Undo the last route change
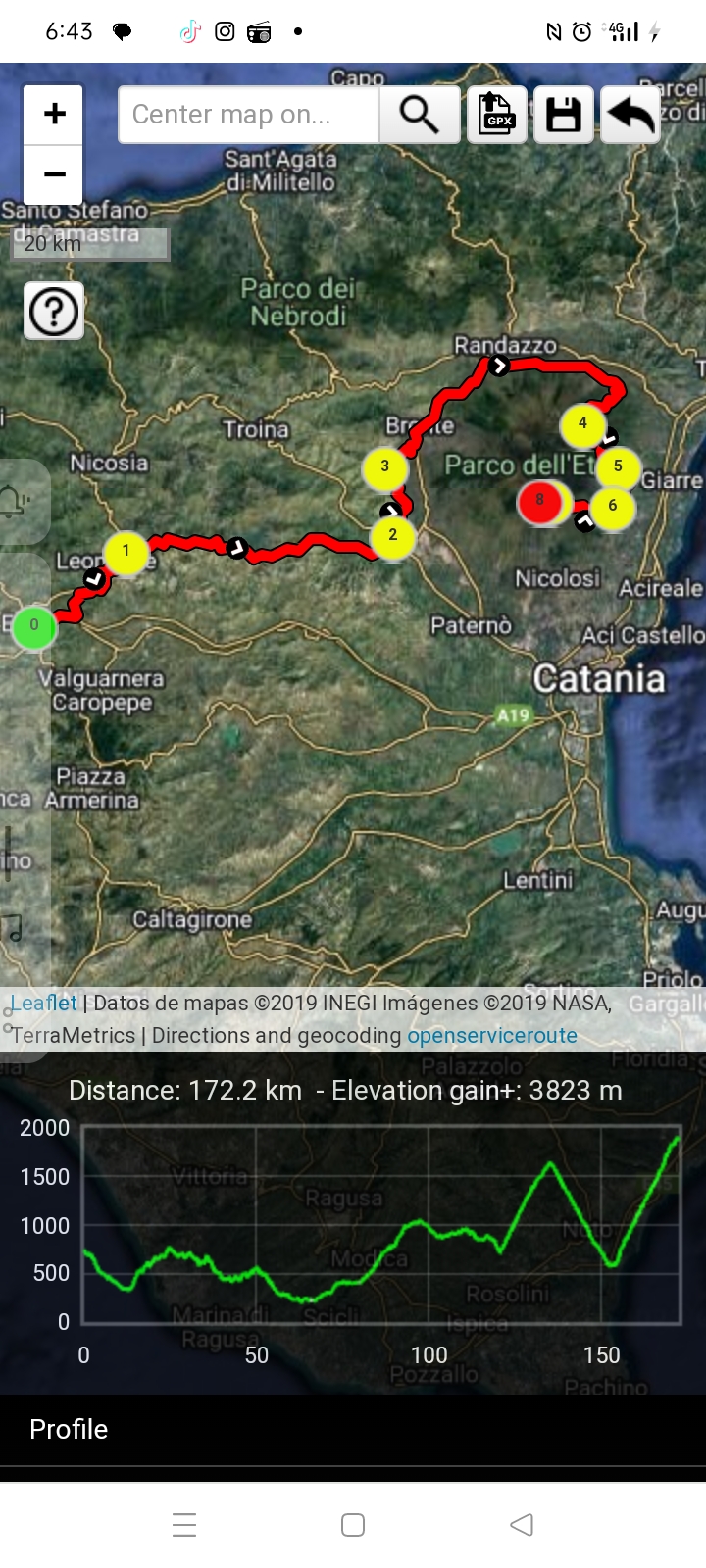The height and width of the screenshot is (1568, 706). pos(630,115)
